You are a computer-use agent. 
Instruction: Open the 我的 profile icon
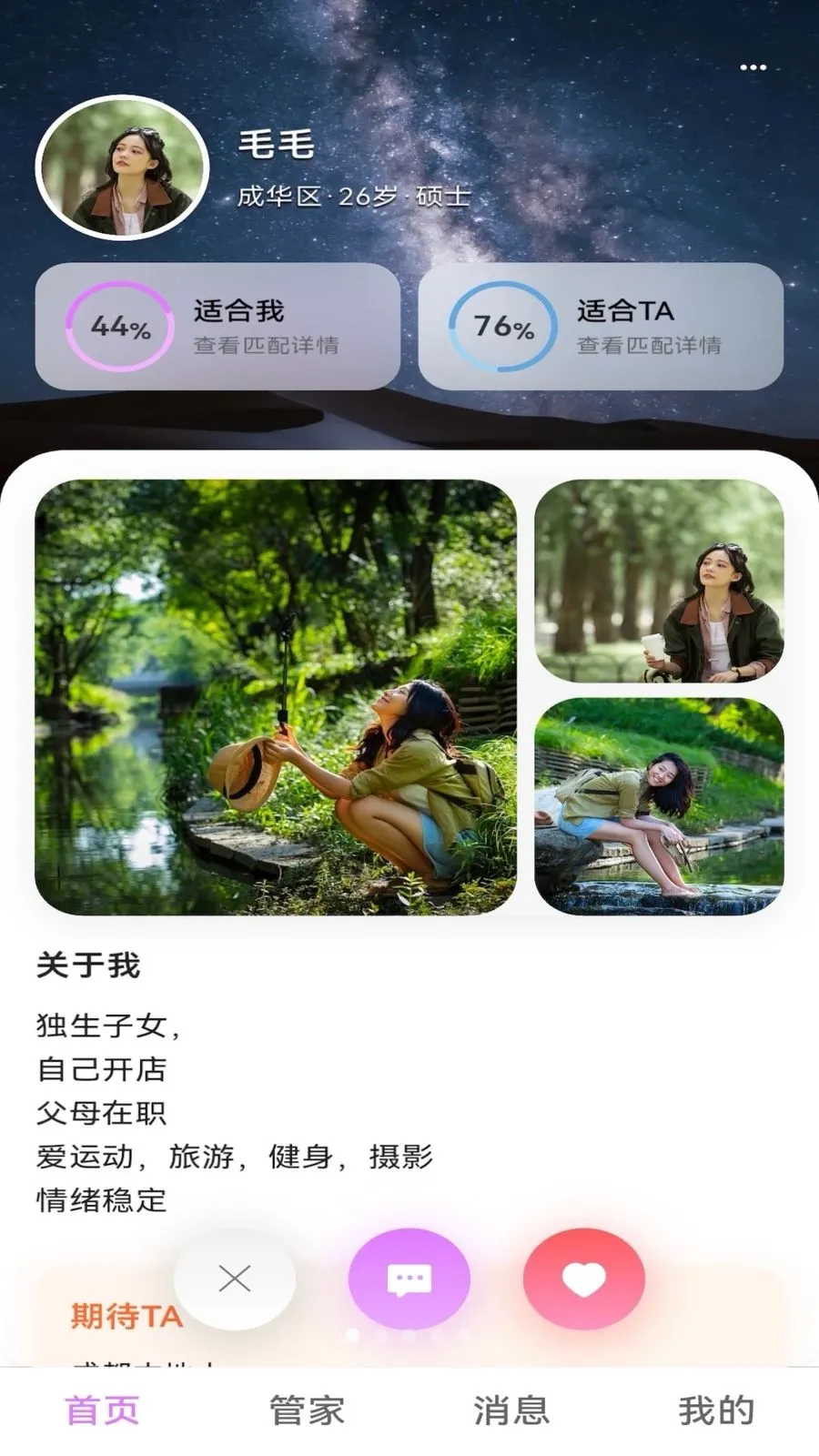(x=718, y=1412)
